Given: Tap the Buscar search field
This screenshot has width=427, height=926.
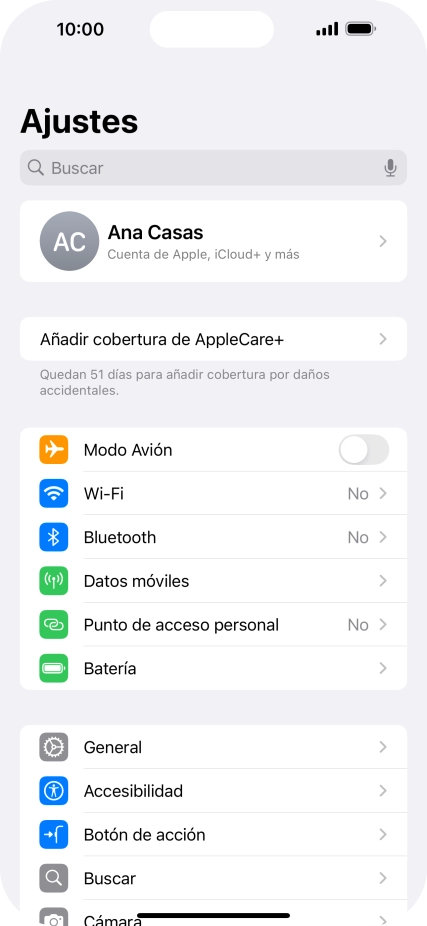Looking at the screenshot, I should (213, 168).
